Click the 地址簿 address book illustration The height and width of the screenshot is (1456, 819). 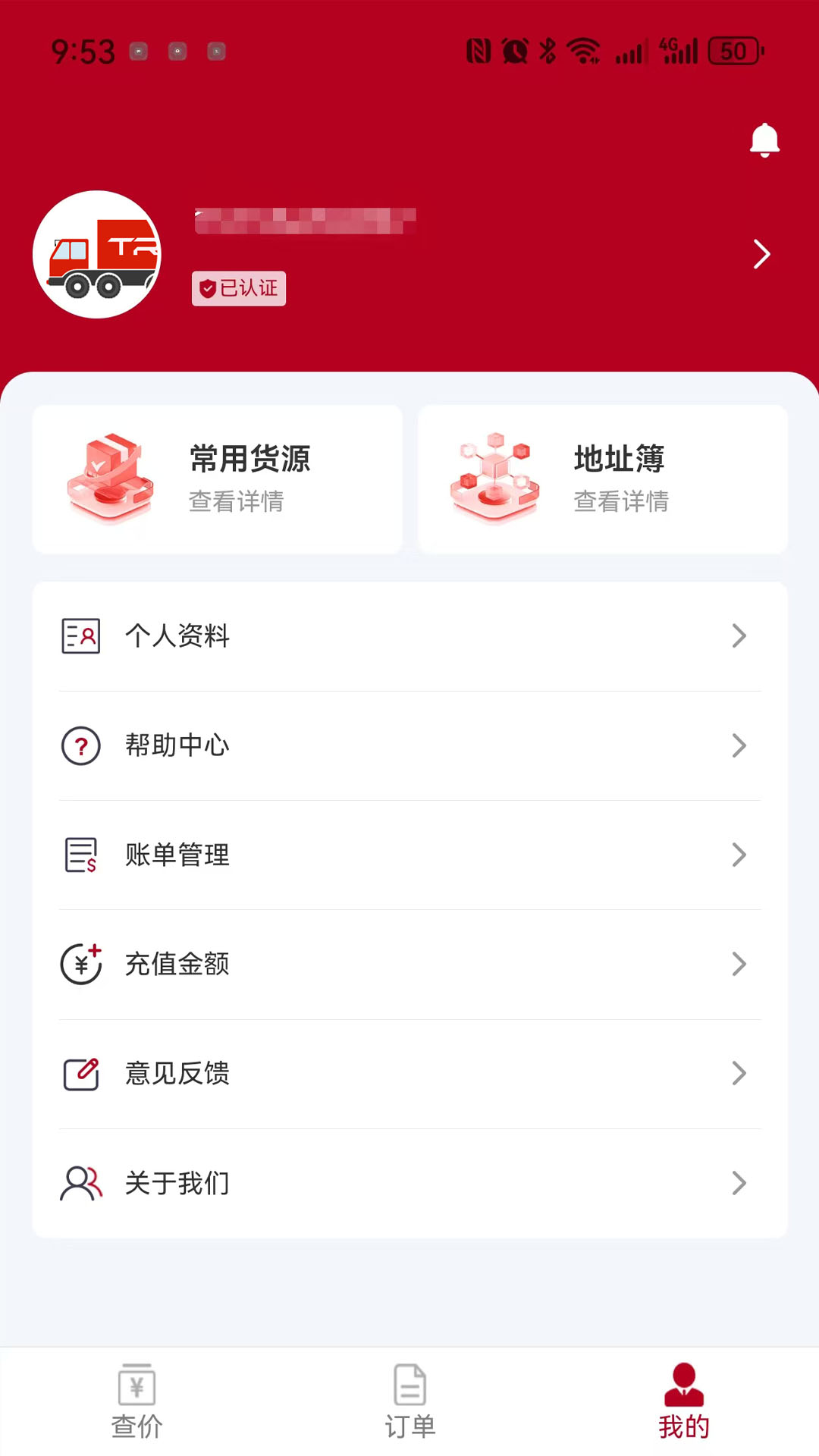click(494, 478)
